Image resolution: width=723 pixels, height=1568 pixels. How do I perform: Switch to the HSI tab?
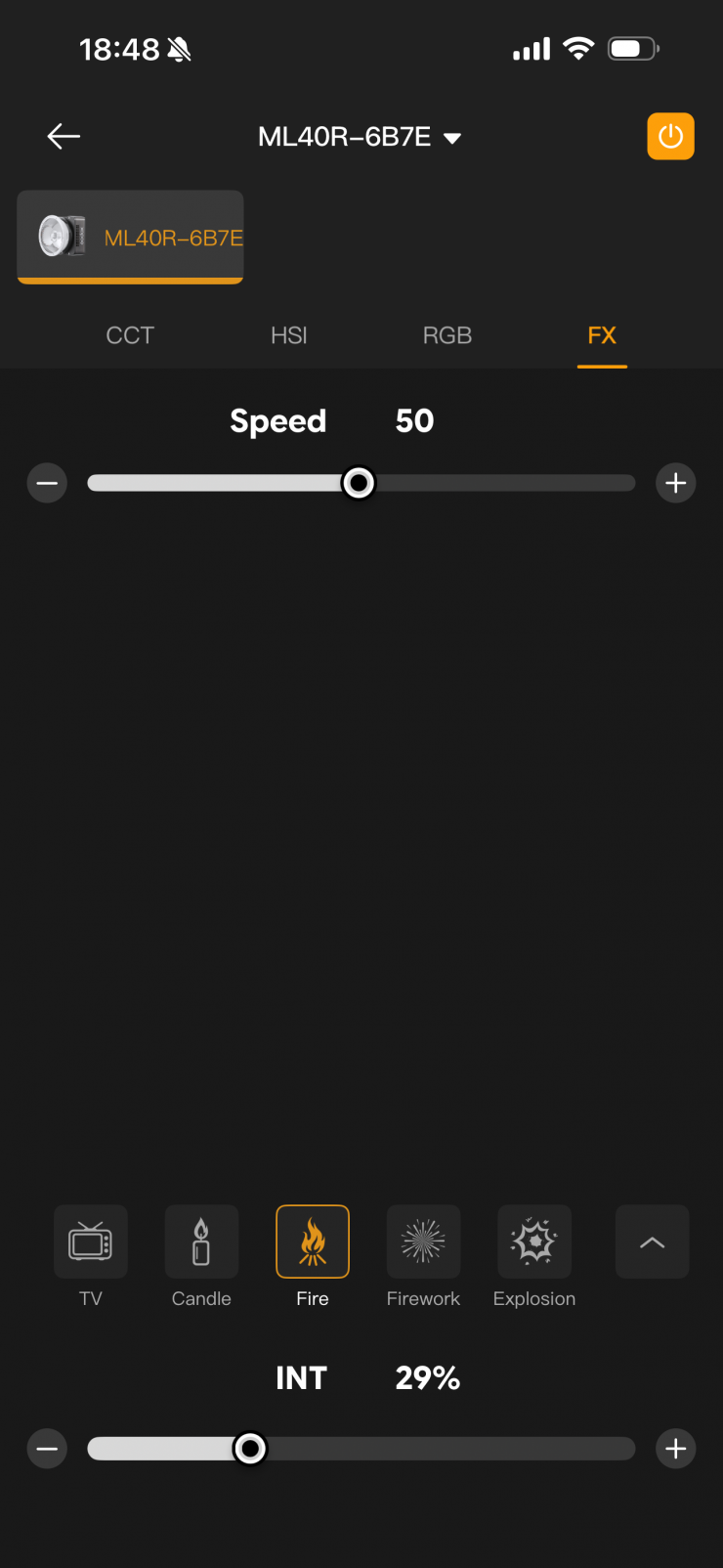[289, 335]
